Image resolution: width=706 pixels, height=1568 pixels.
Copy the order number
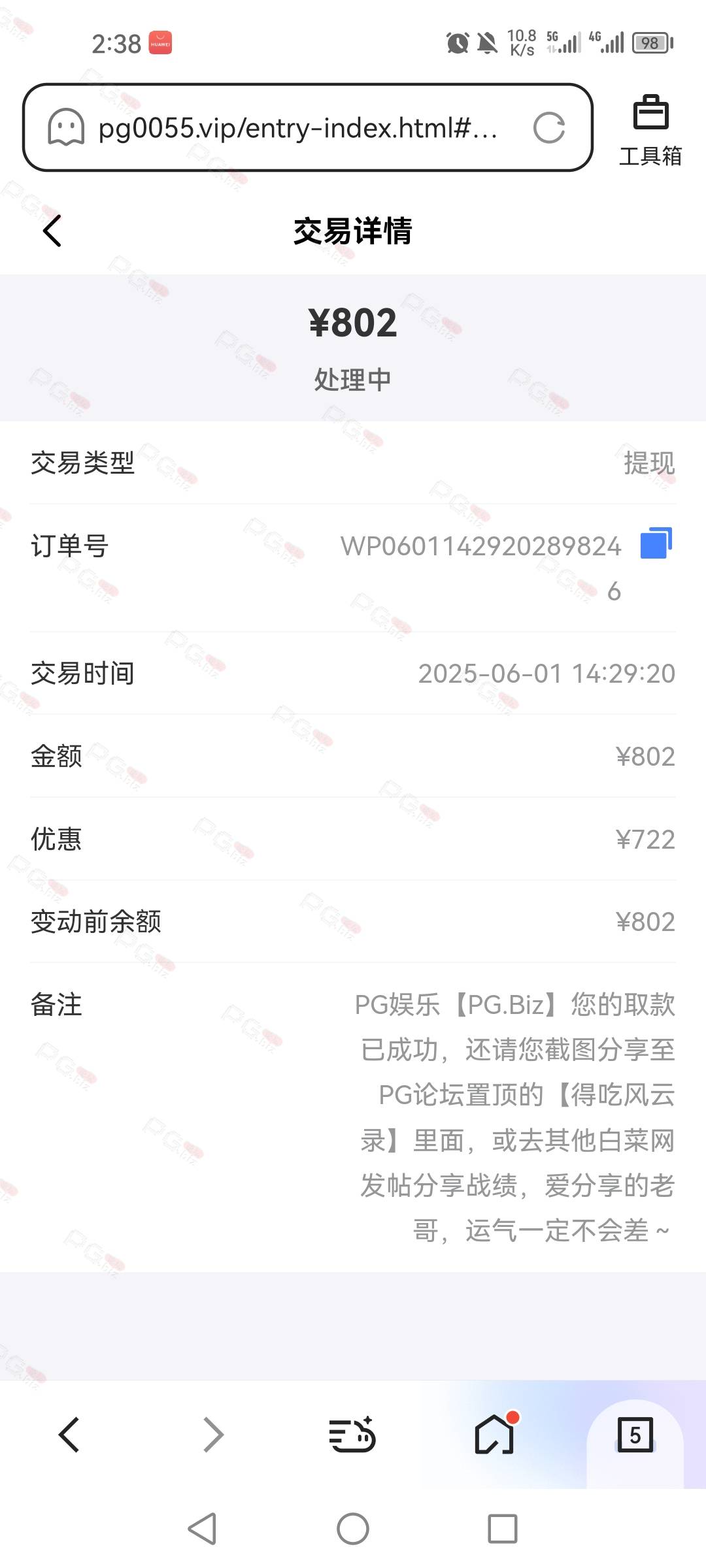(x=656, y=543)
